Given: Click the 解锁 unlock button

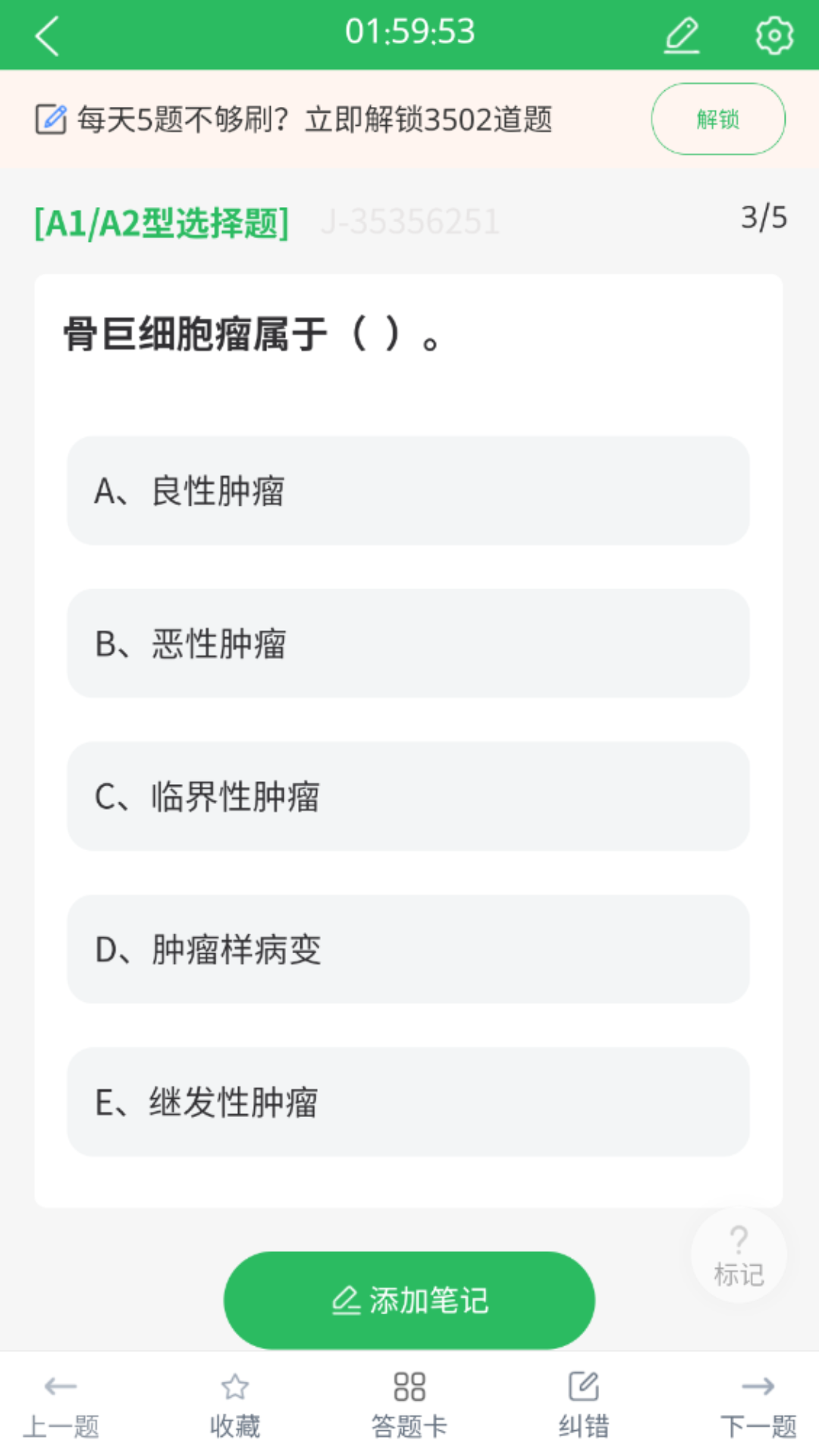Looking at the screenshot, I should point(717,119).
